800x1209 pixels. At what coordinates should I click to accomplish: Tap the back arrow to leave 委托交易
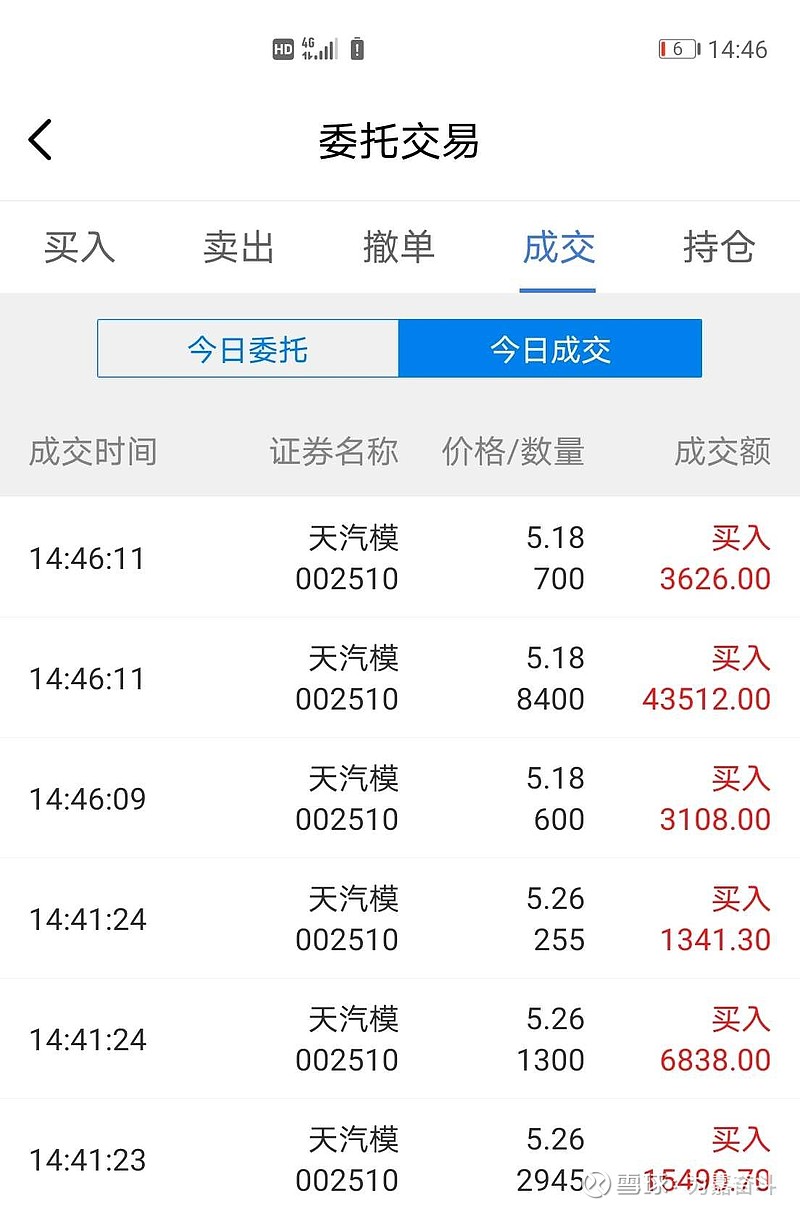click(40, 138)
